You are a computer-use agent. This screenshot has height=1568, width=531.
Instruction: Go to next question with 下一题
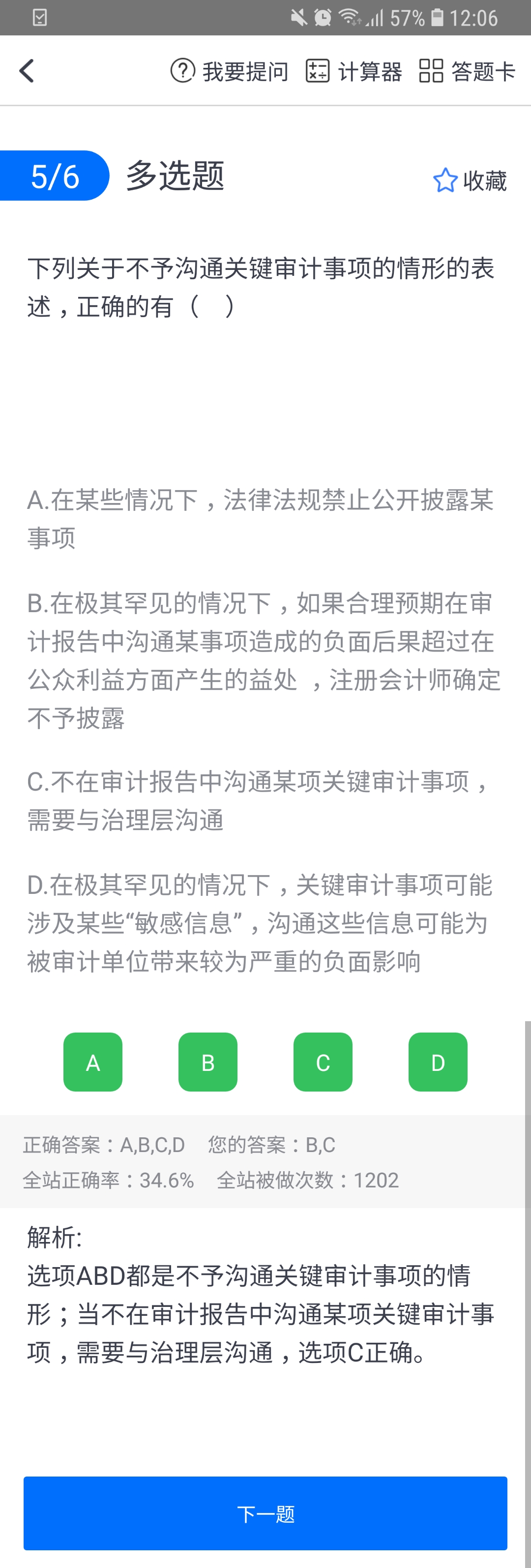pyautogui.click(x=265, y=1513)
